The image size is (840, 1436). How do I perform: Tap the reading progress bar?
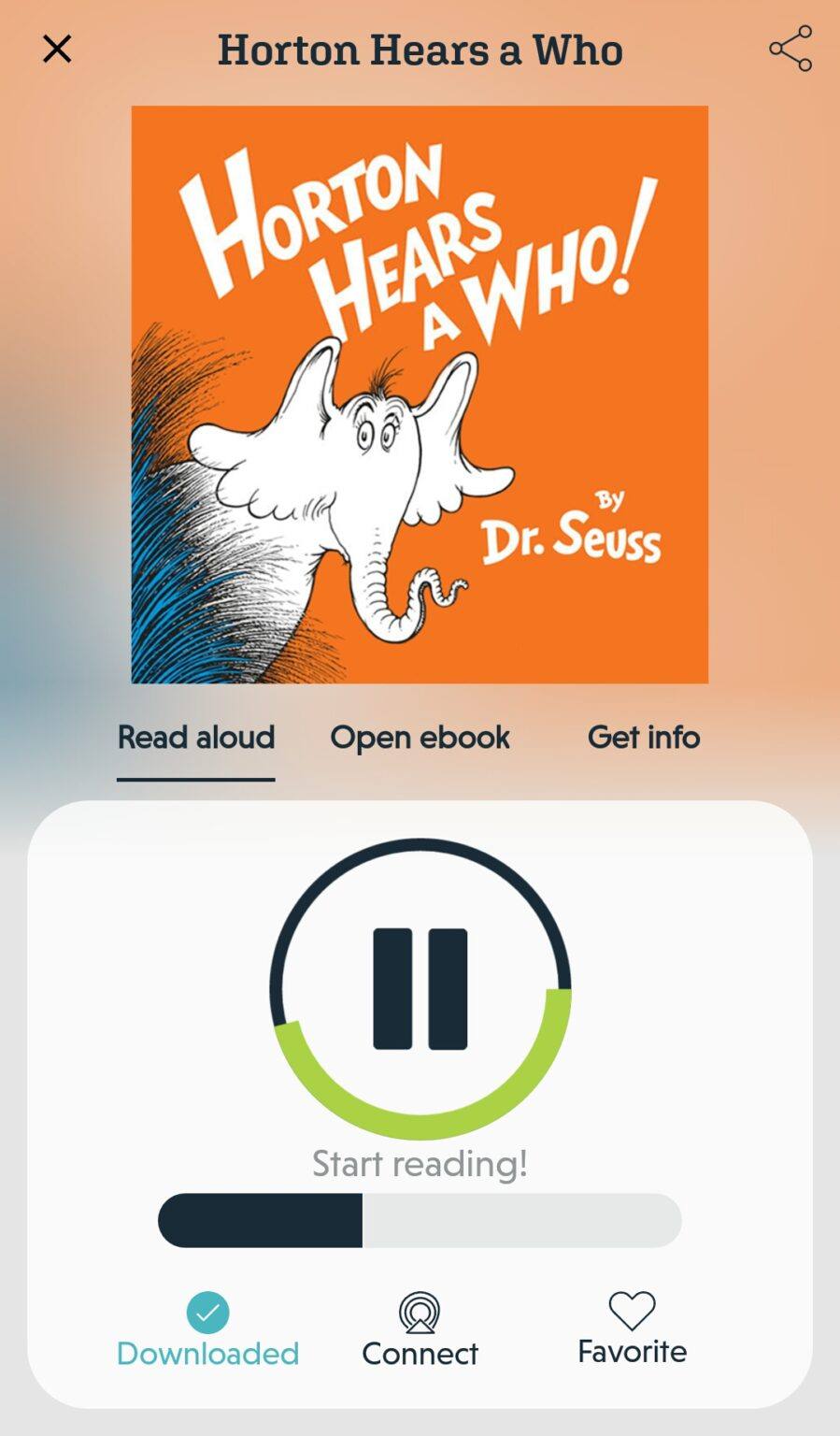pyautogui.click(x=420, y=1220)
